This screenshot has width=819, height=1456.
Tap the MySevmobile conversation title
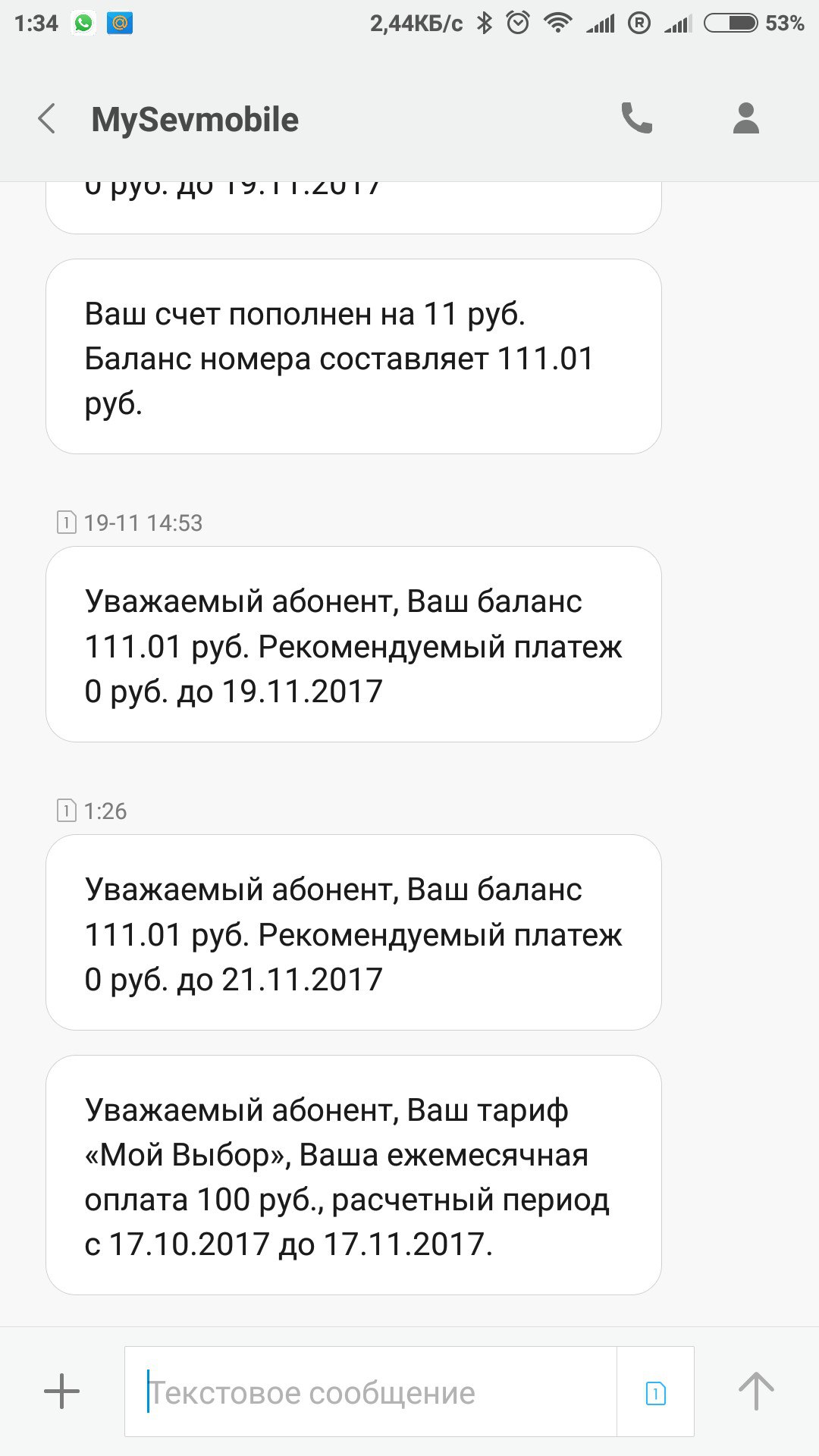click(x=195, y=119)
